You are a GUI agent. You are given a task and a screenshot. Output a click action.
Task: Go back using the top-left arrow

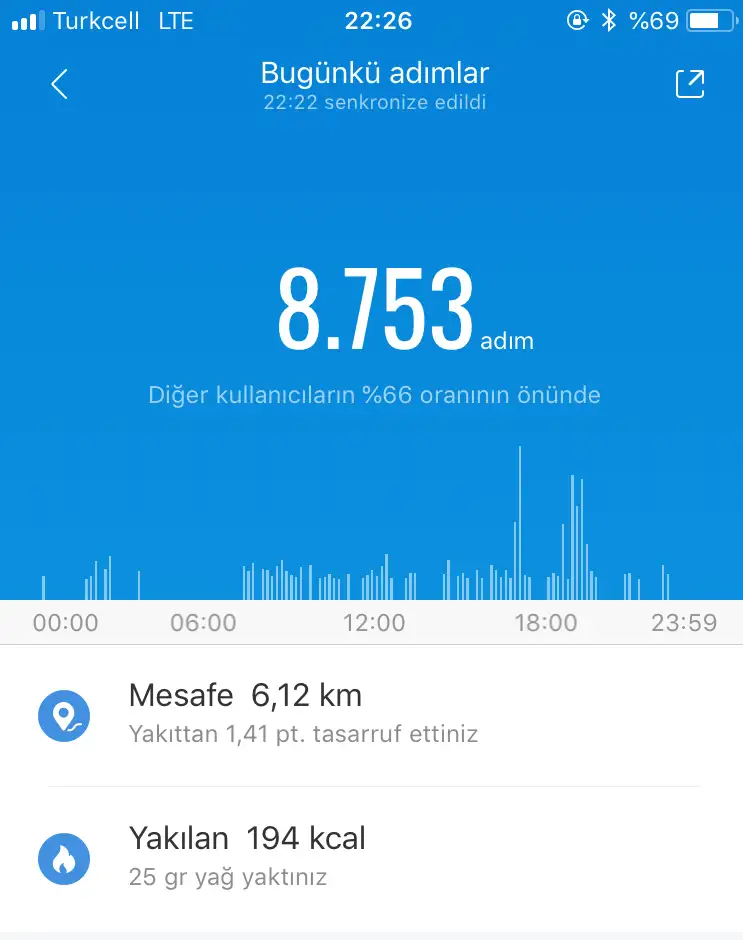point(60,85)
